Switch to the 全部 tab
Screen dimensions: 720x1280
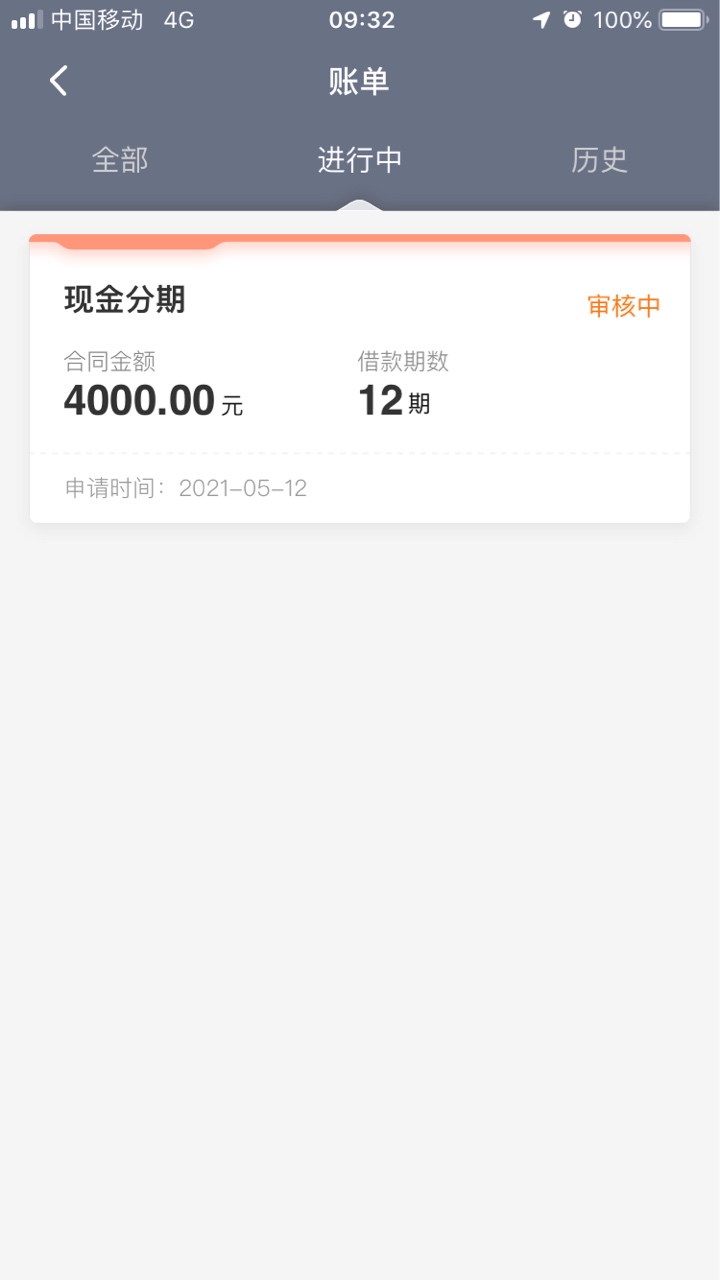[120, 160]
